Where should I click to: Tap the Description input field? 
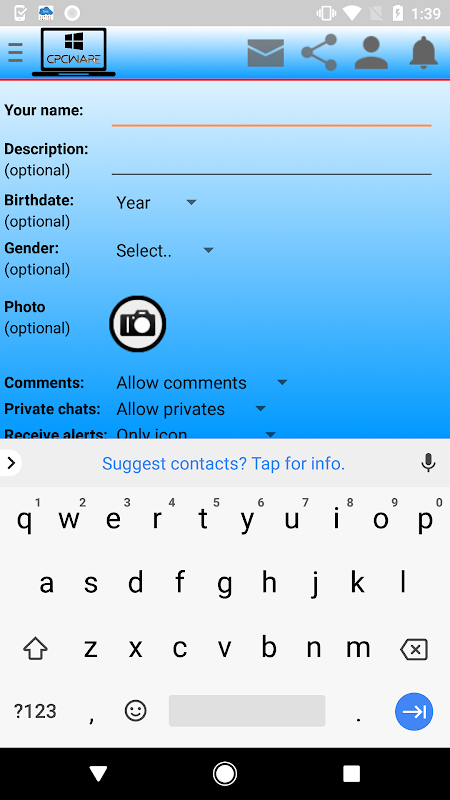coord(271,160)
